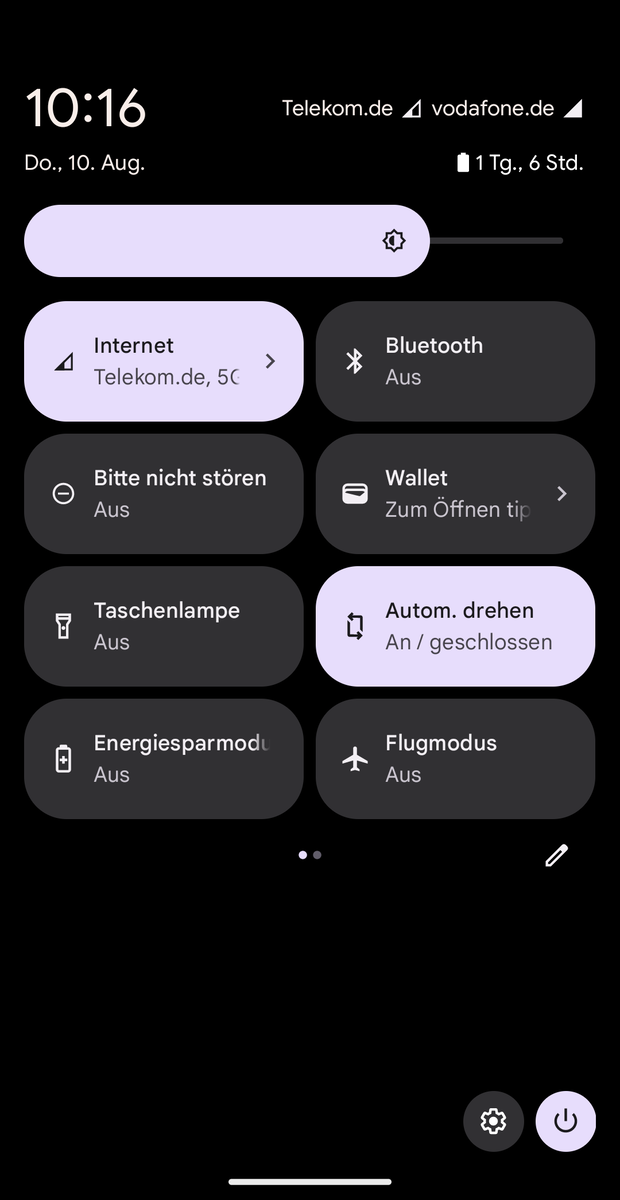The width and height of the screenshot is (620, 1200).
Task: Open the power menu
Action: click(x=566, y=1121)
